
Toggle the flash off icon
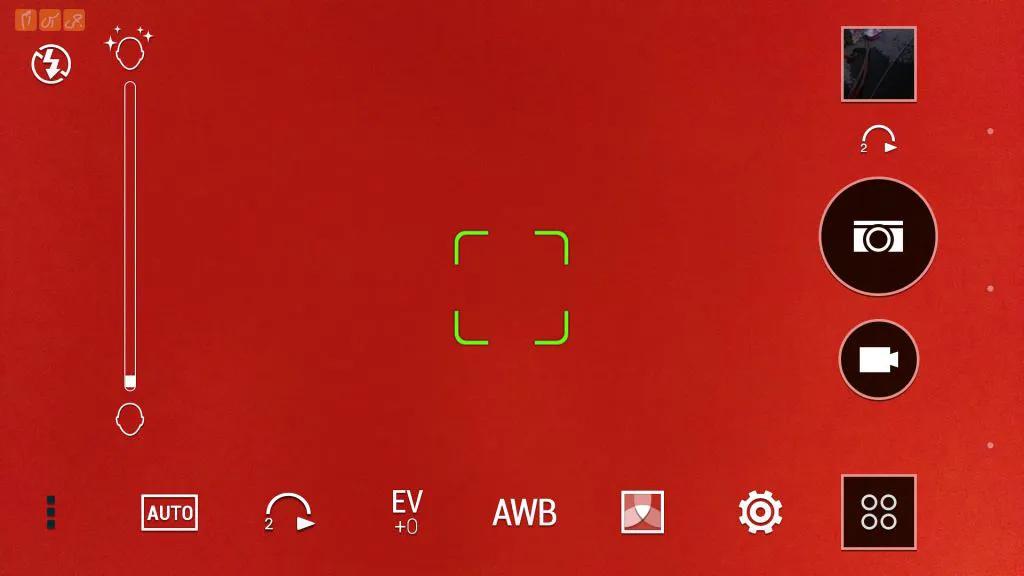[x=51, y=65]
